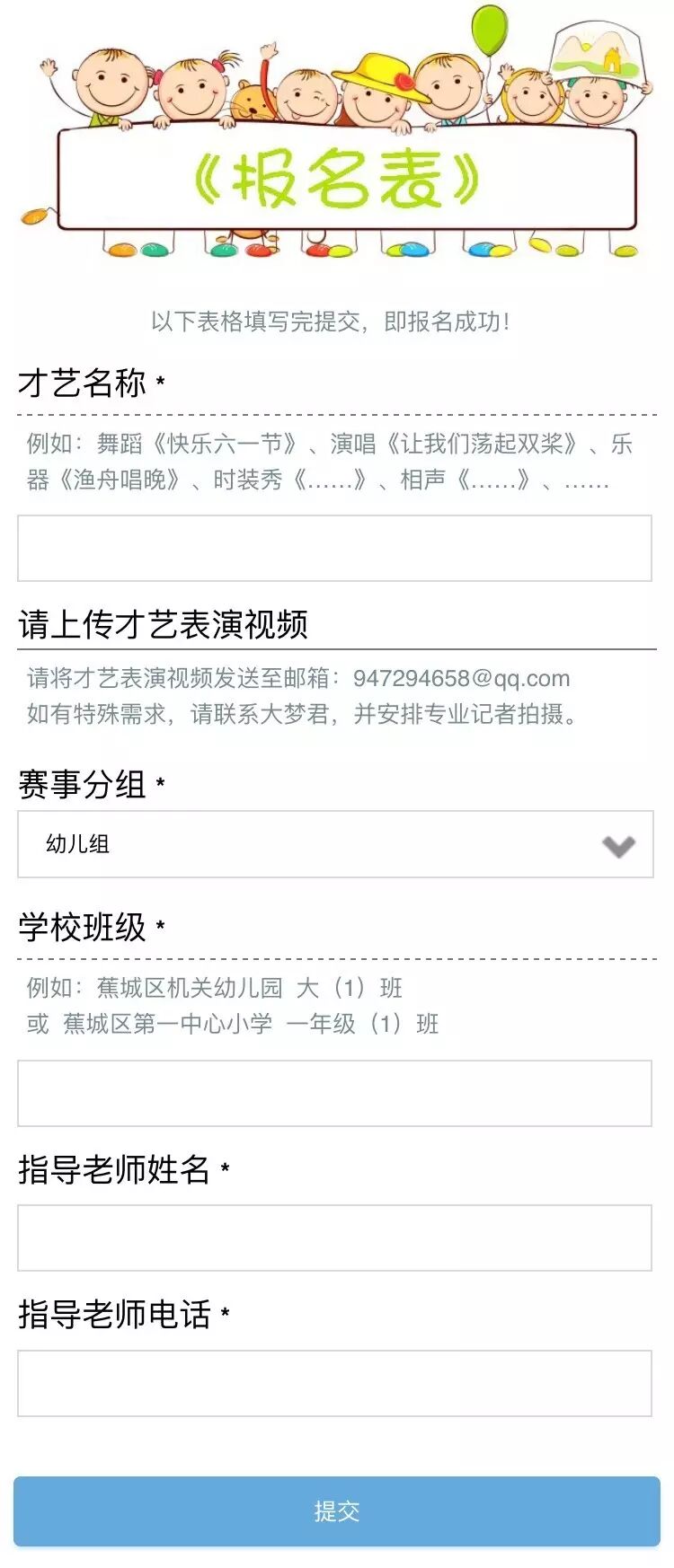Tap the 才艺名称 text field
This screenshot has width=674, height=1568.
pyautogui.click(x=334, y=548)
